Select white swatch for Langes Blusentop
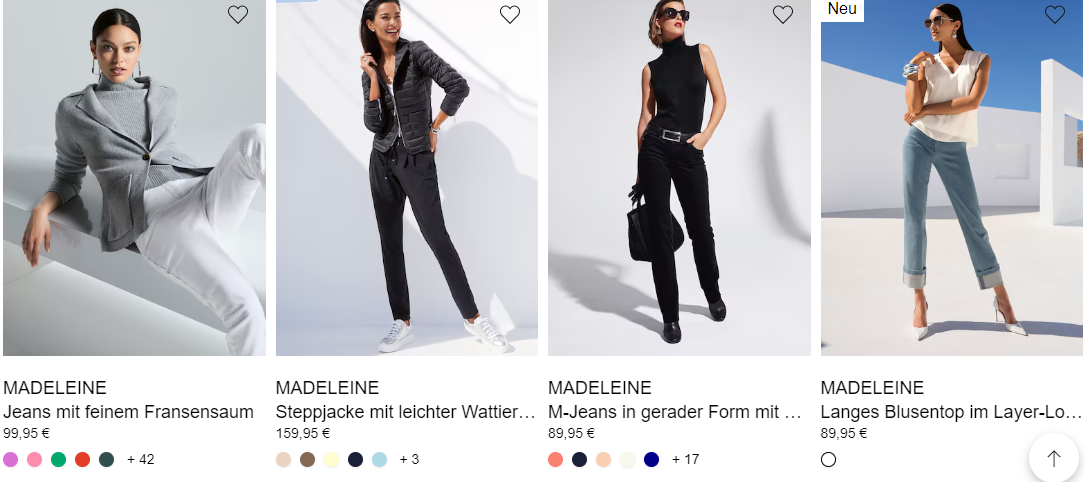Screen dimensions: 1085x482 point(828,460)
